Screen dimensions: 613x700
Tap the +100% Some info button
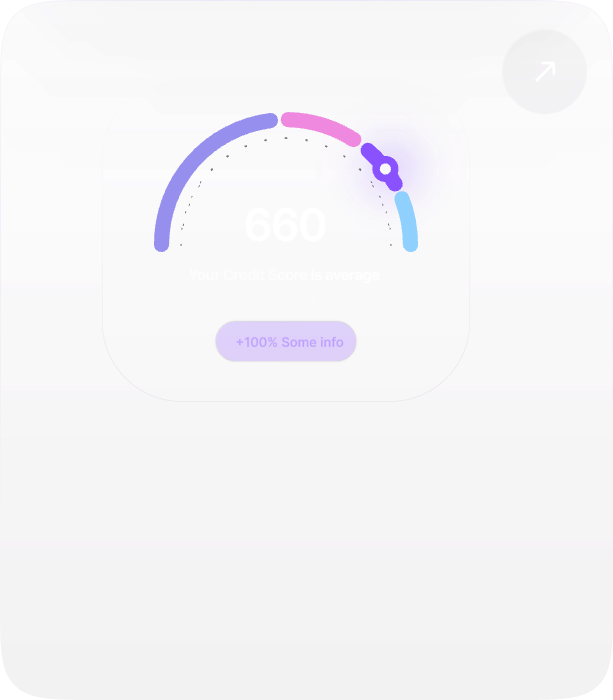[x=287, y=342]
